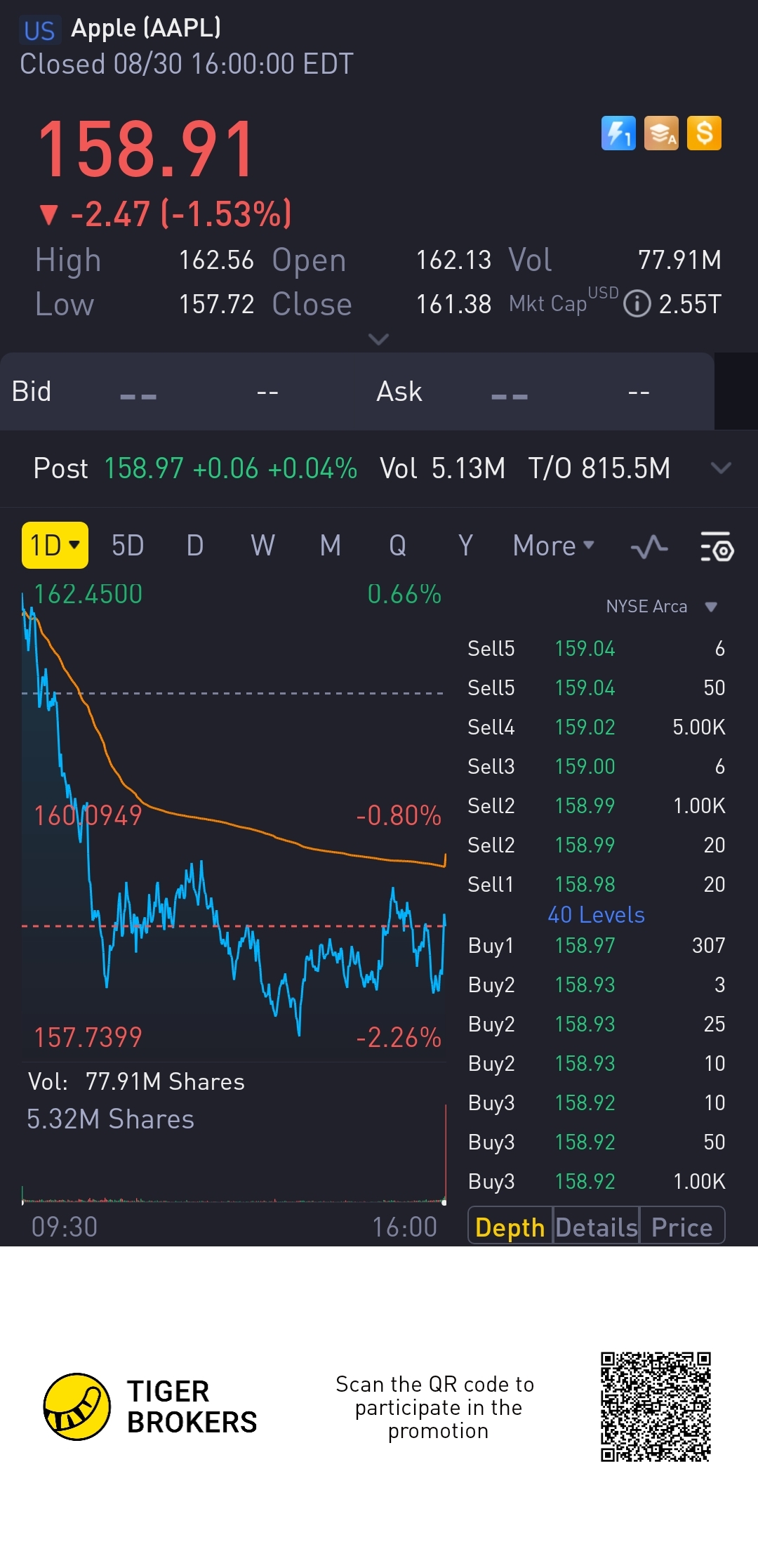Select the D daily chart tab
Viewport: 758px width, 1568px height.
tap(195, 546)
